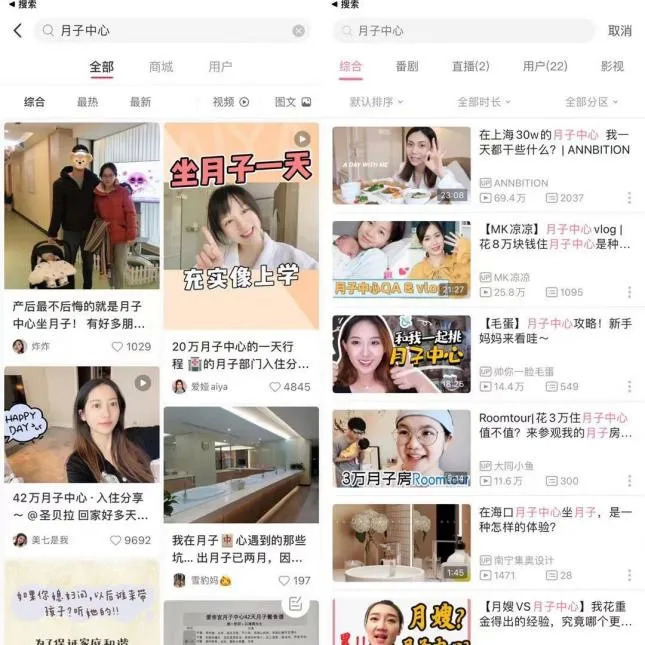645x645 pixels.
Task: Go back using the arrow beside search
Action: (x=17, y=30)
